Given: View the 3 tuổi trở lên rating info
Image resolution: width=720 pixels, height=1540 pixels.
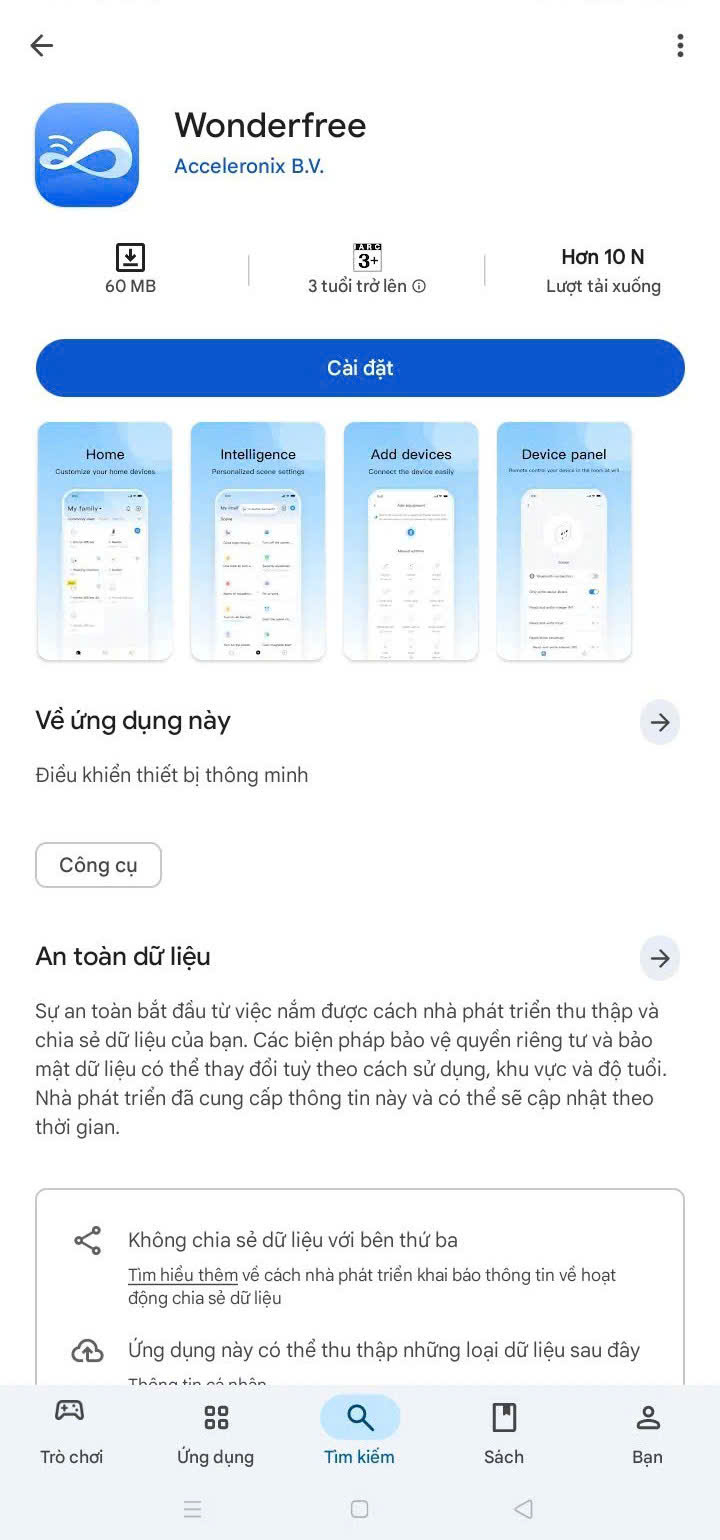Looking at the screenshot, I should (x=367, y=286).
